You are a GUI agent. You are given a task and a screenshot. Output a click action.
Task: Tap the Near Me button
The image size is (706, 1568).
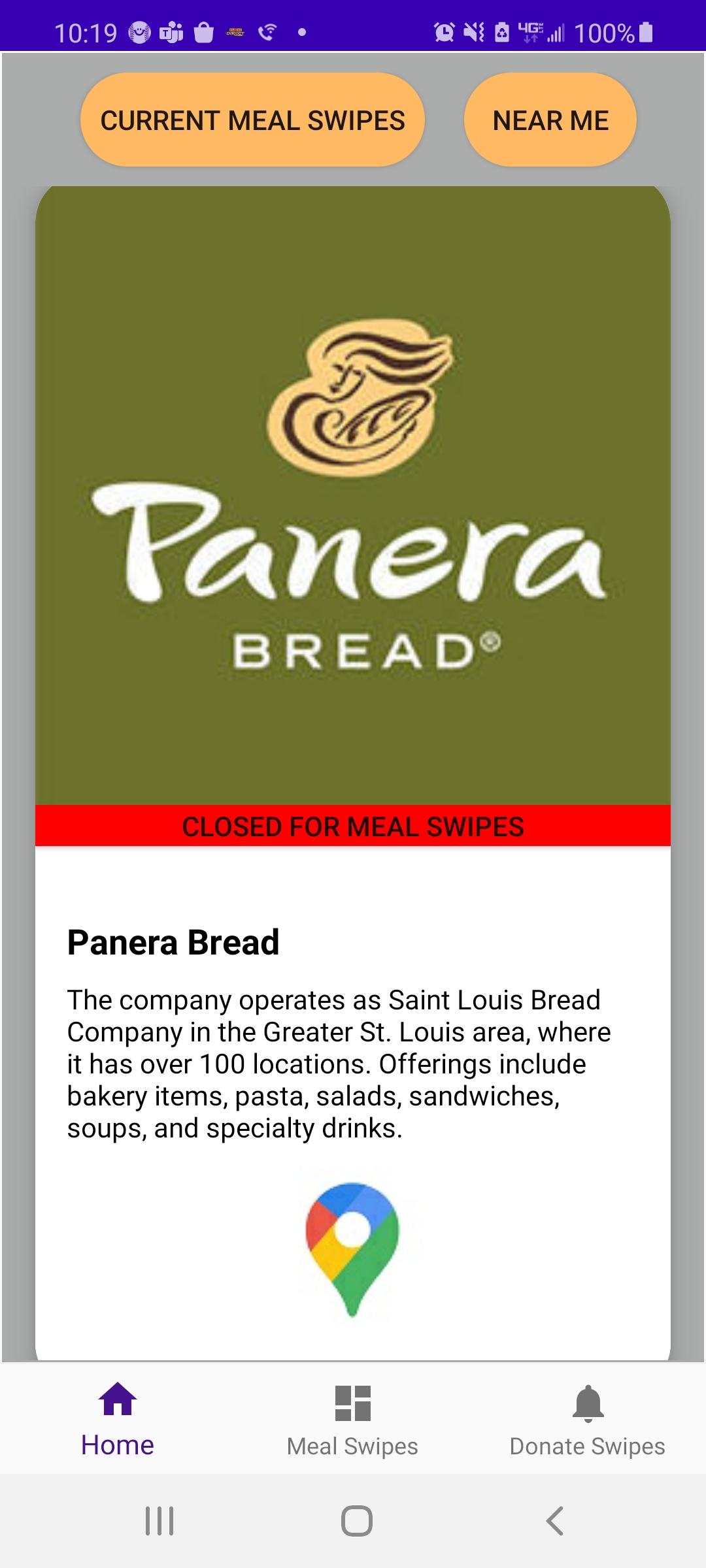click(x=550, y=120)
